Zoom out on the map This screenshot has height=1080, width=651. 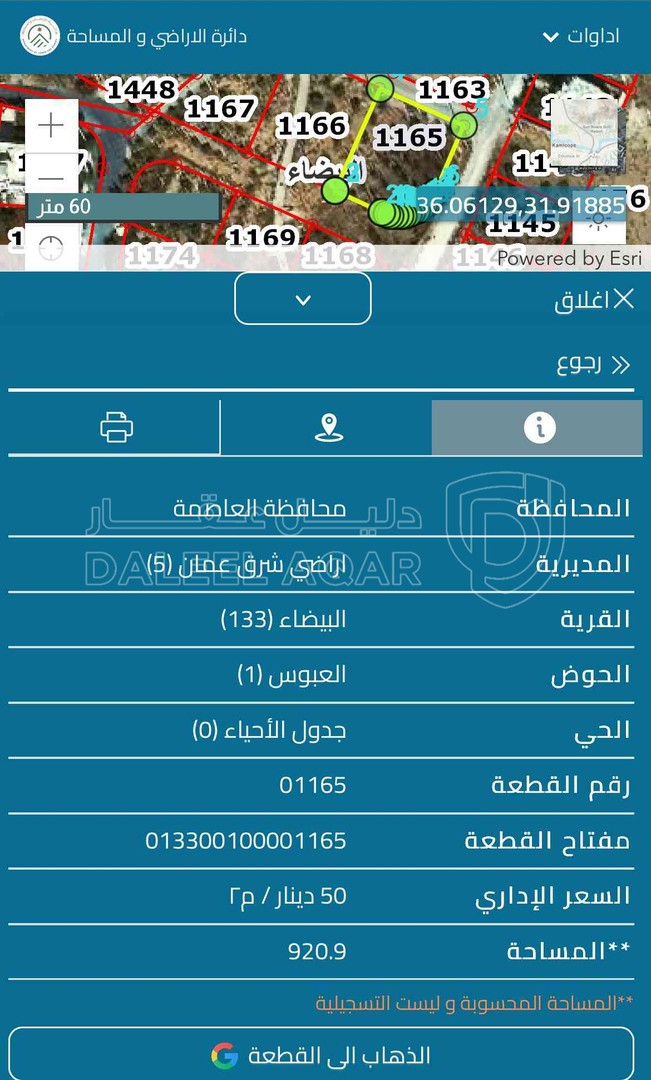click(50, 178)
